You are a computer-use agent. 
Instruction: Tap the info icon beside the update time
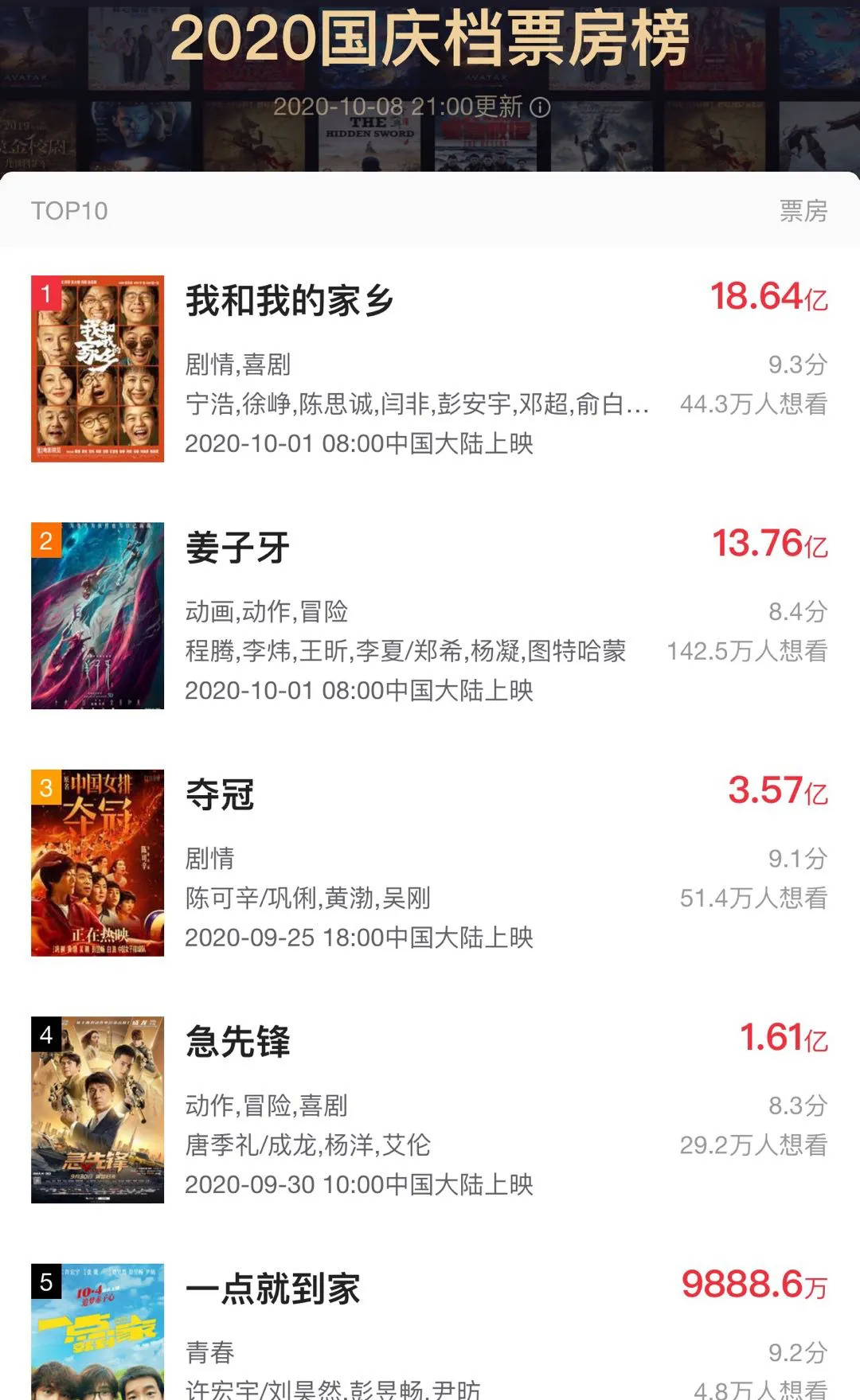point(540,107)
